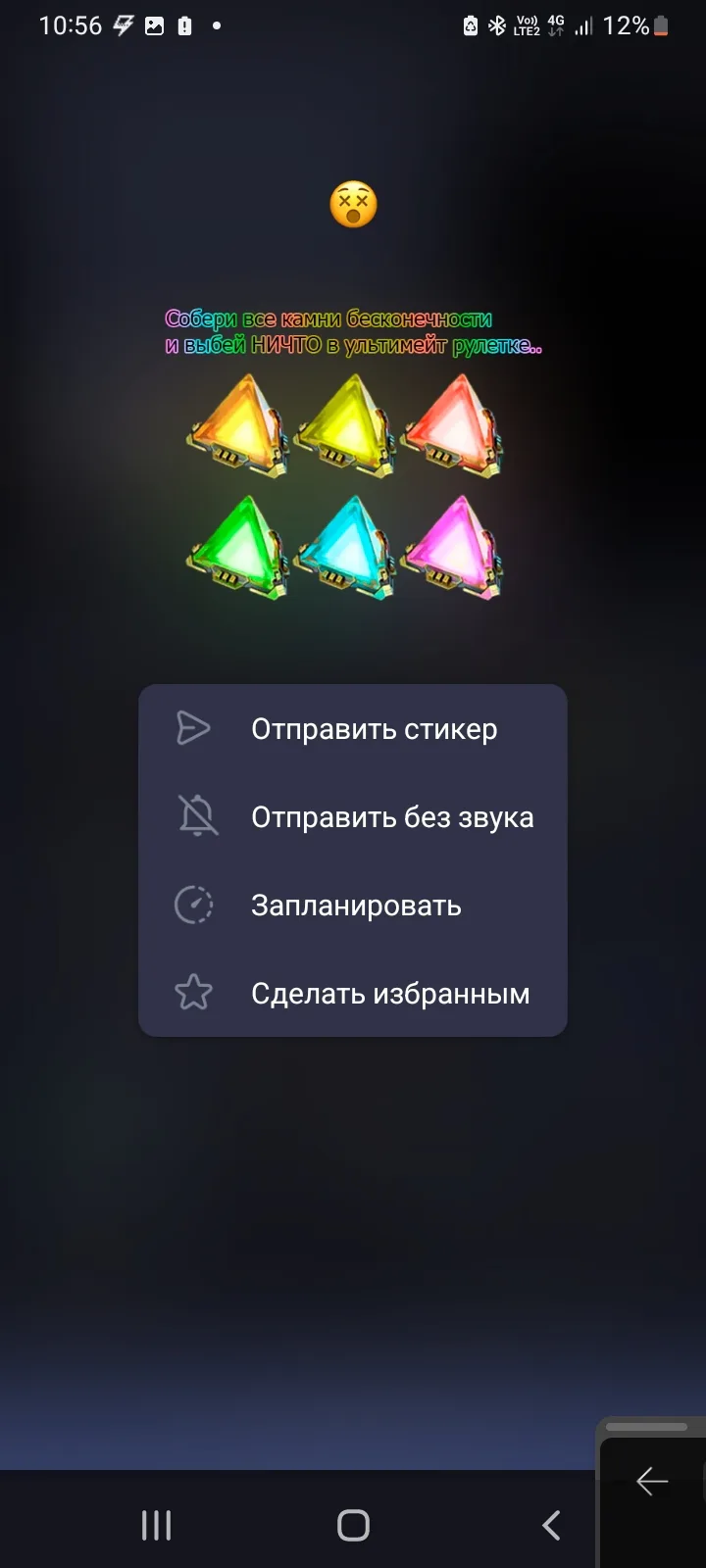Open the recent apps overview
The width and height of the screenshot is (706, 1568).
(157, 1525)
